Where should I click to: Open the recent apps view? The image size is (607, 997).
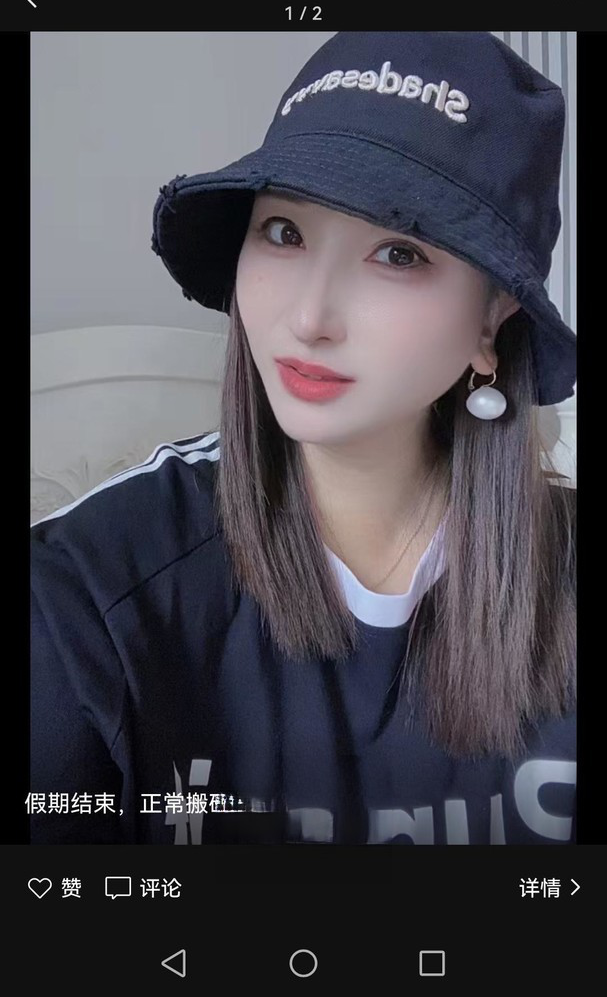pyautogui.click(x=432, y=963)
